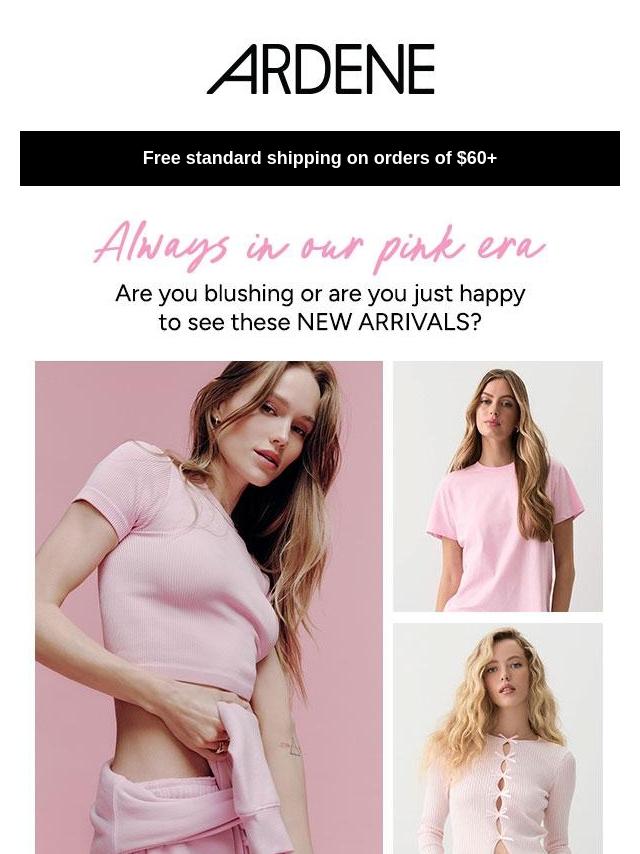View the pink loose t-shirt tile
This screenshot has height=854, width=640.
pyautogui.click(x=497, y=486)
